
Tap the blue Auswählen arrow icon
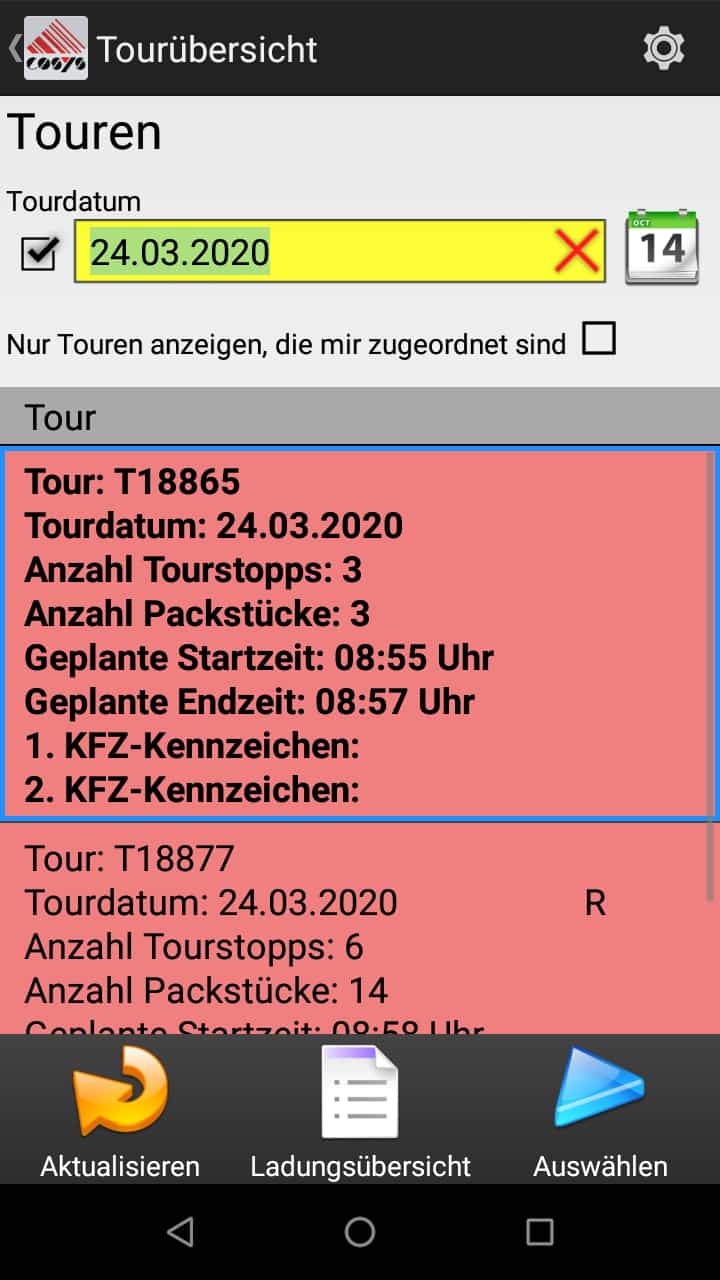pos(597,1090)
